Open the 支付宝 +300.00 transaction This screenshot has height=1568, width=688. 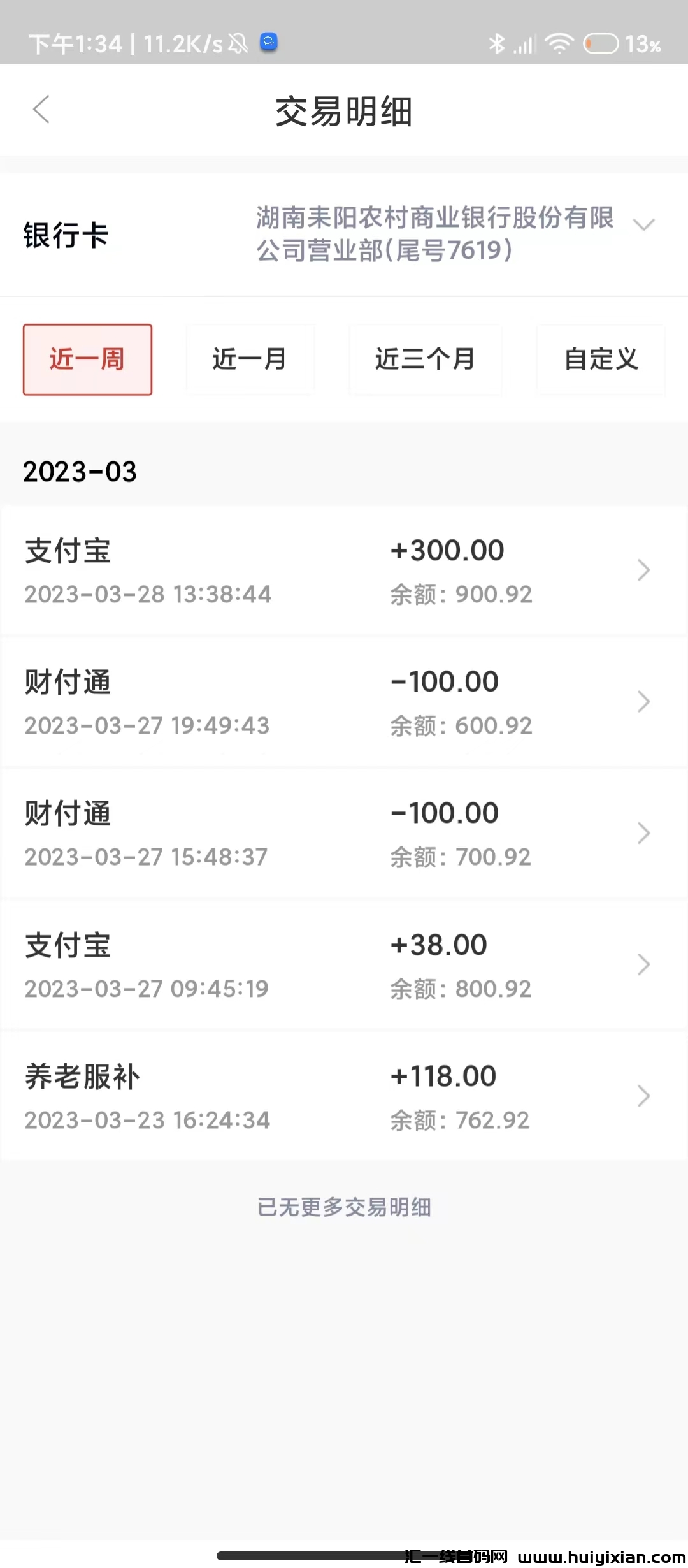[x=344, y=571]
